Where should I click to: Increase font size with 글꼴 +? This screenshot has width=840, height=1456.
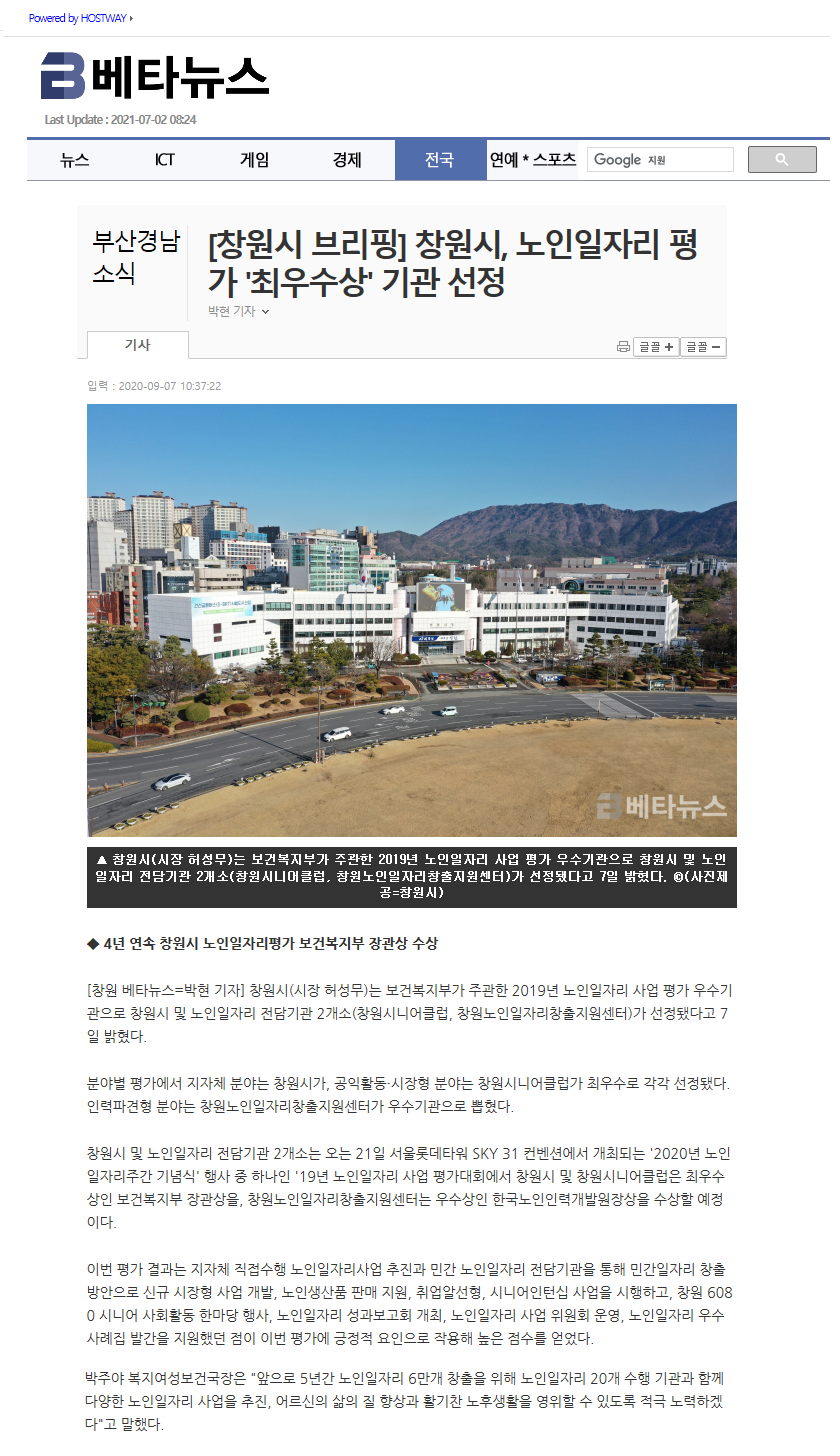(656, 347)
